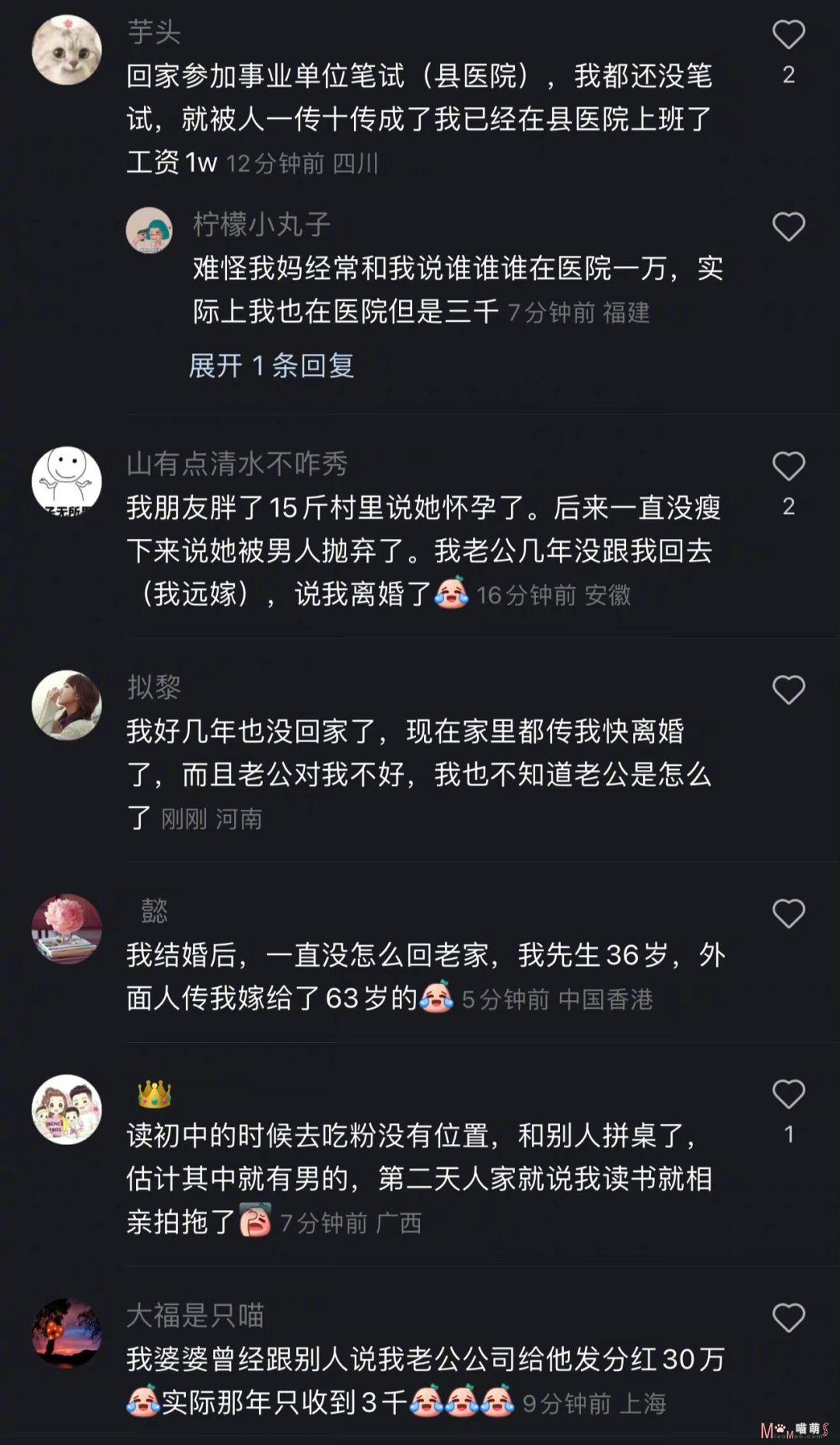Open 柠檬小丸子's profile avatar
The height and width of the screenshot is (1445, 840).
point(149,230)
